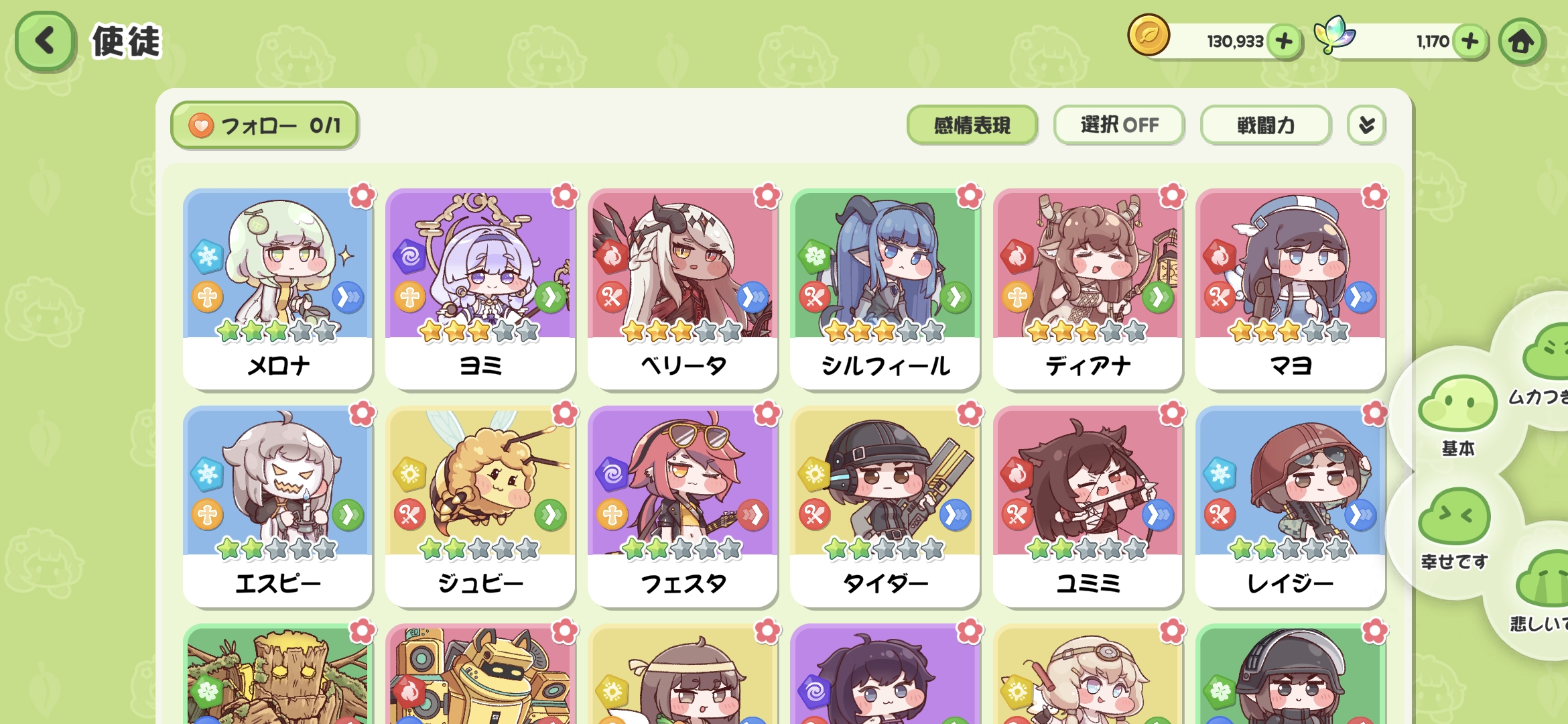Viewport: 1568px width, 724px height.
Task: Add more crystal currency
Action: [x=1469, y=42]
